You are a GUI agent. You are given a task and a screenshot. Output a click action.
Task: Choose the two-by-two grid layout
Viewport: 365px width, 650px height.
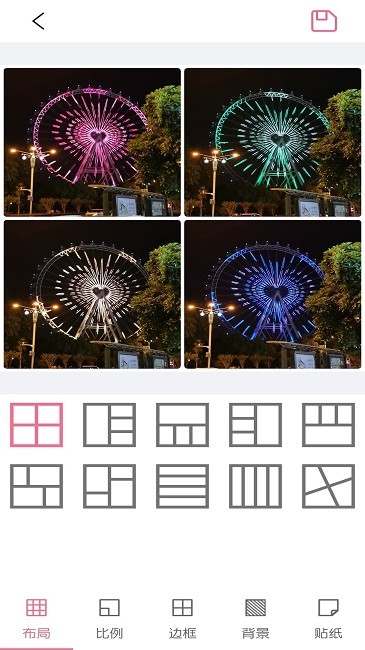tap(36, 425)
